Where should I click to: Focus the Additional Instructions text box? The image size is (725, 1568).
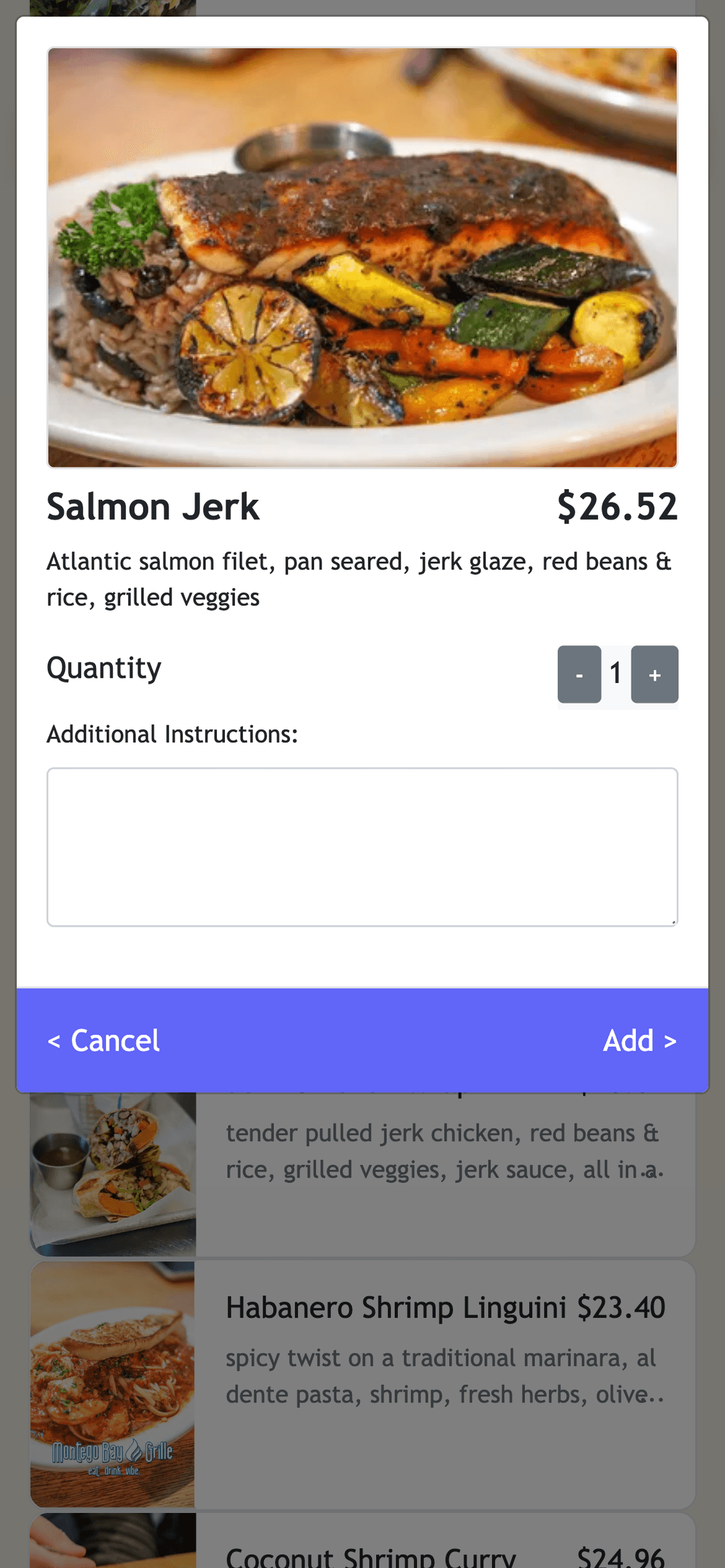pyautogui.click(x=362, y=845)
